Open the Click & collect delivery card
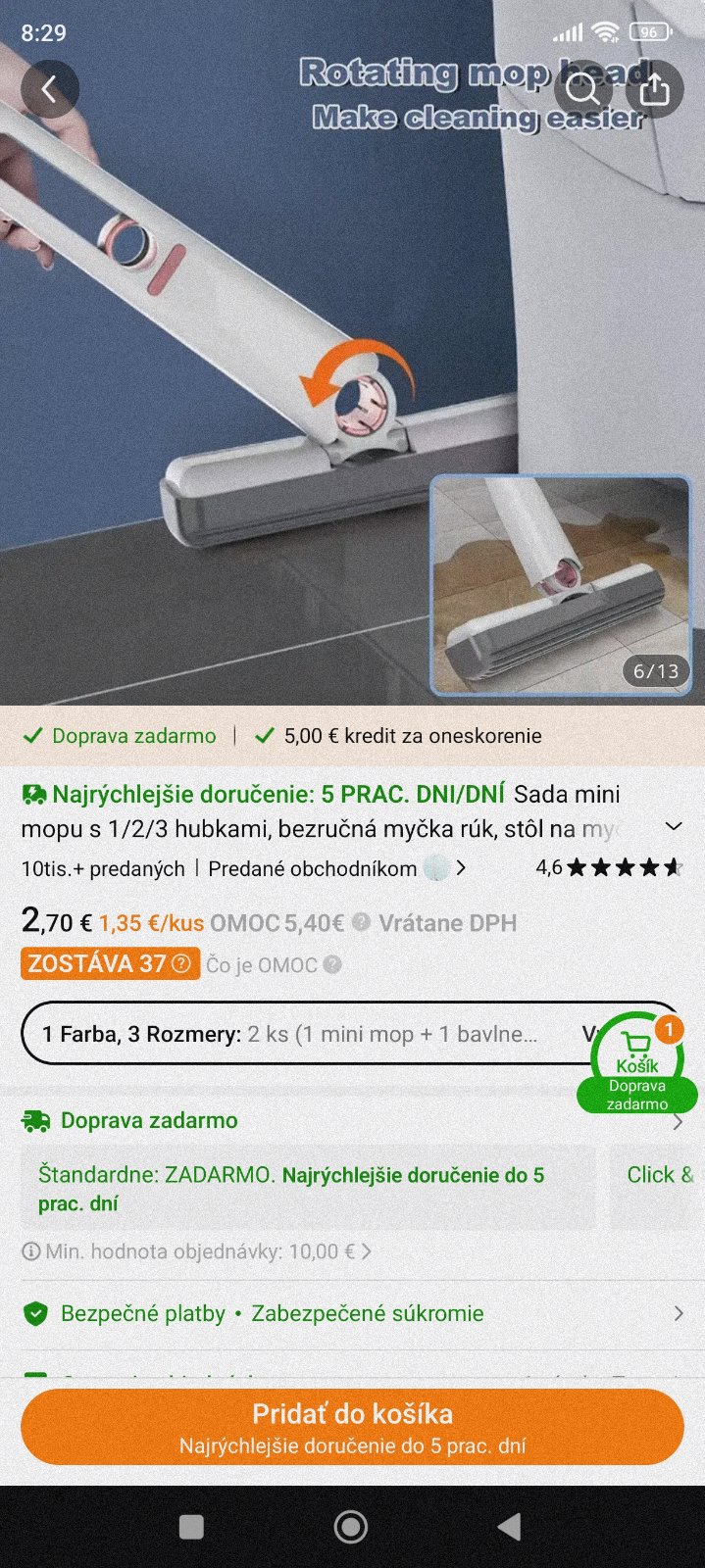This screenshot has height=1568, width=705. point(657,1188)
